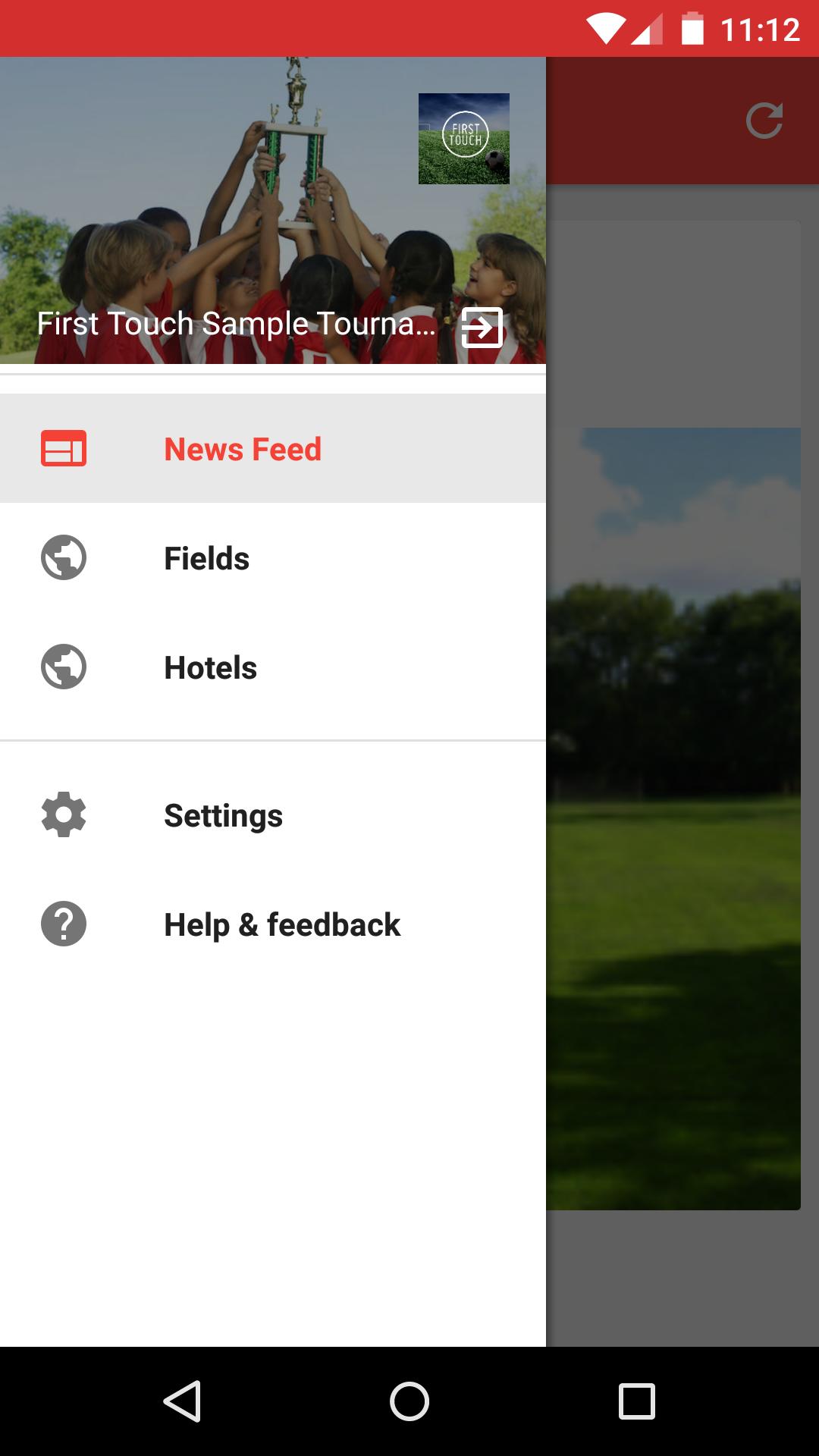Tap the refresh icon in the toolbar
819x1456 pixels.
764,121
